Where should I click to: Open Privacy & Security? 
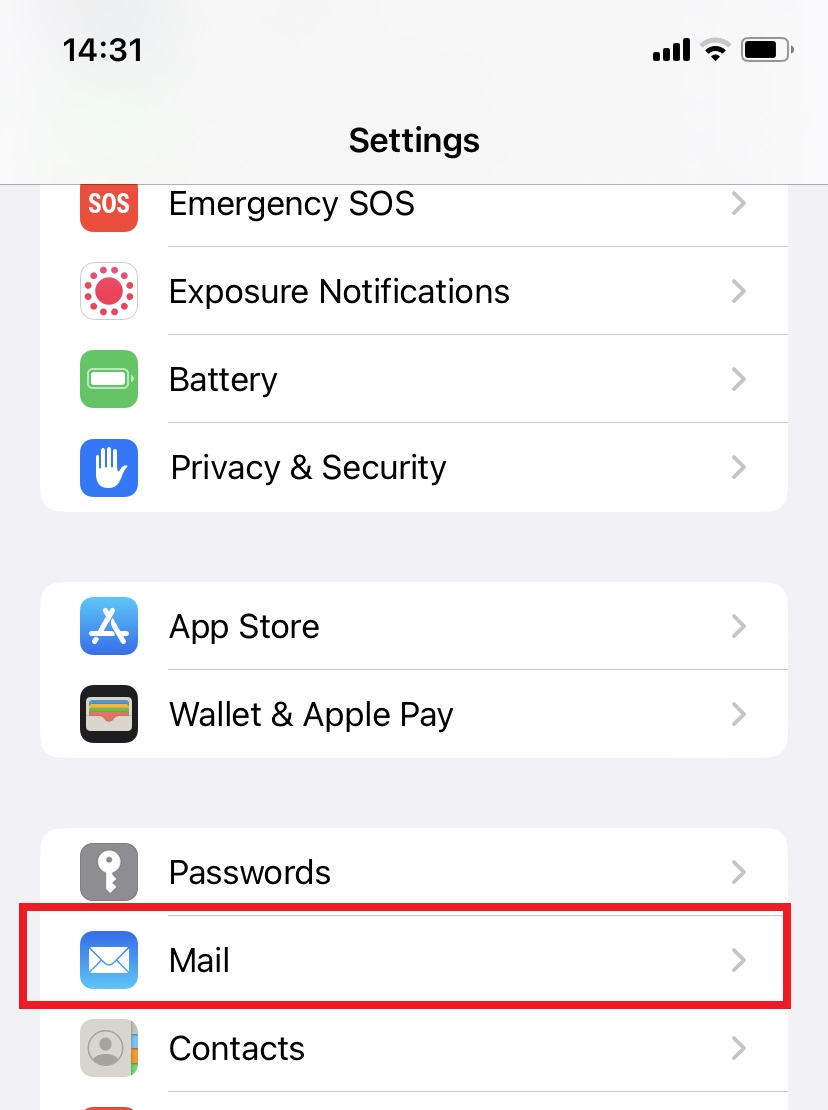(x=413, y=468)
